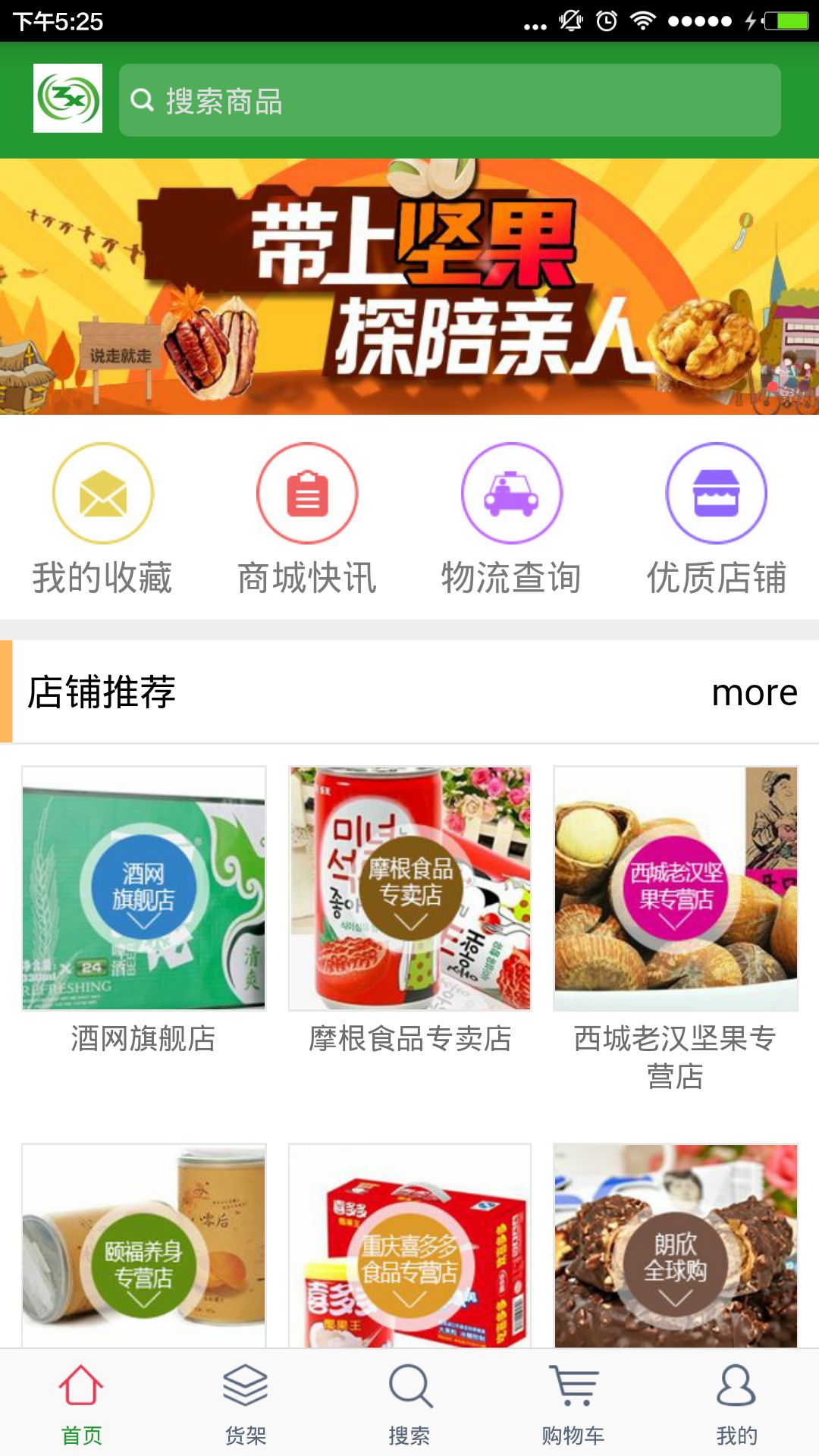Viewport: 819px width, 1456px height.
Task: View more recommended stores
Action: [x=754, y=692]
